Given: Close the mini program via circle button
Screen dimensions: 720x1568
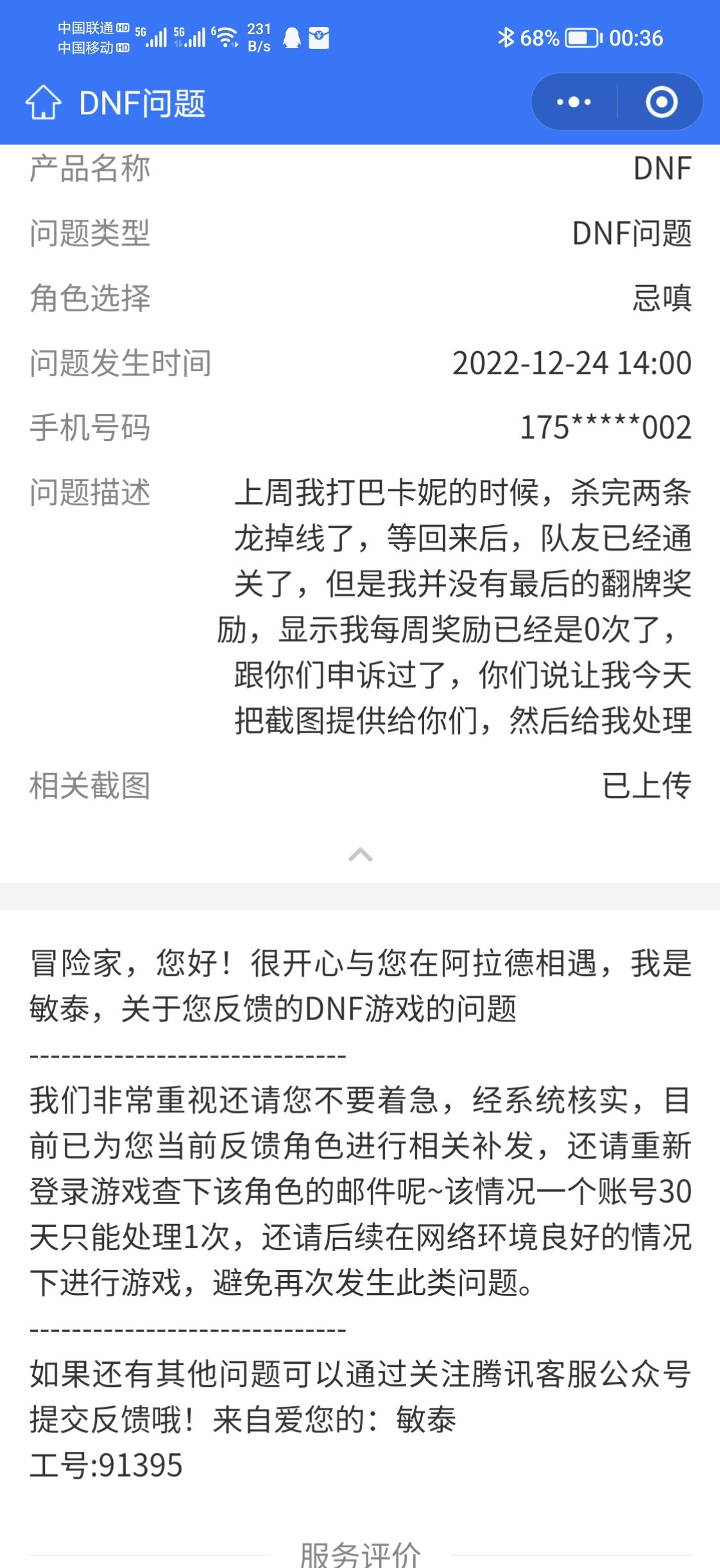Looking at the screenshot, I should point(661,102).
